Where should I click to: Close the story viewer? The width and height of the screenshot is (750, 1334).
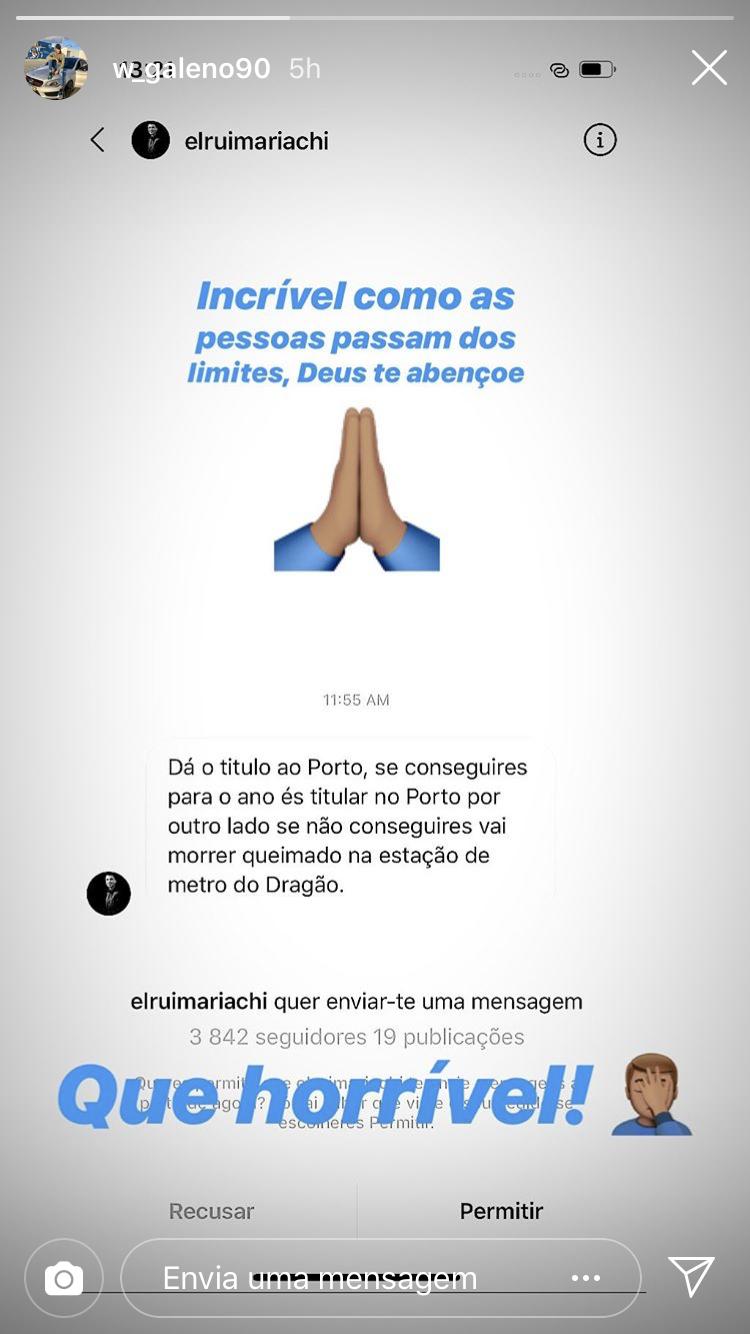click(x=709, y=68)
